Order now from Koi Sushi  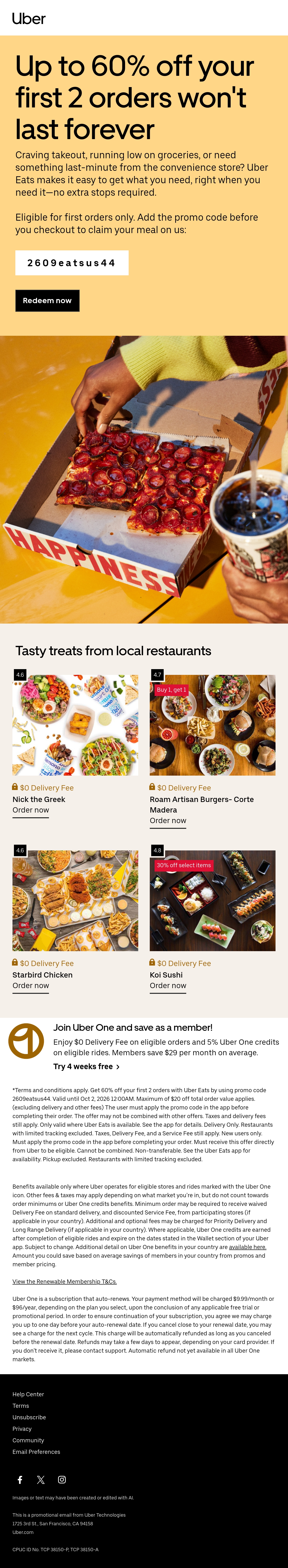point(168,985)
